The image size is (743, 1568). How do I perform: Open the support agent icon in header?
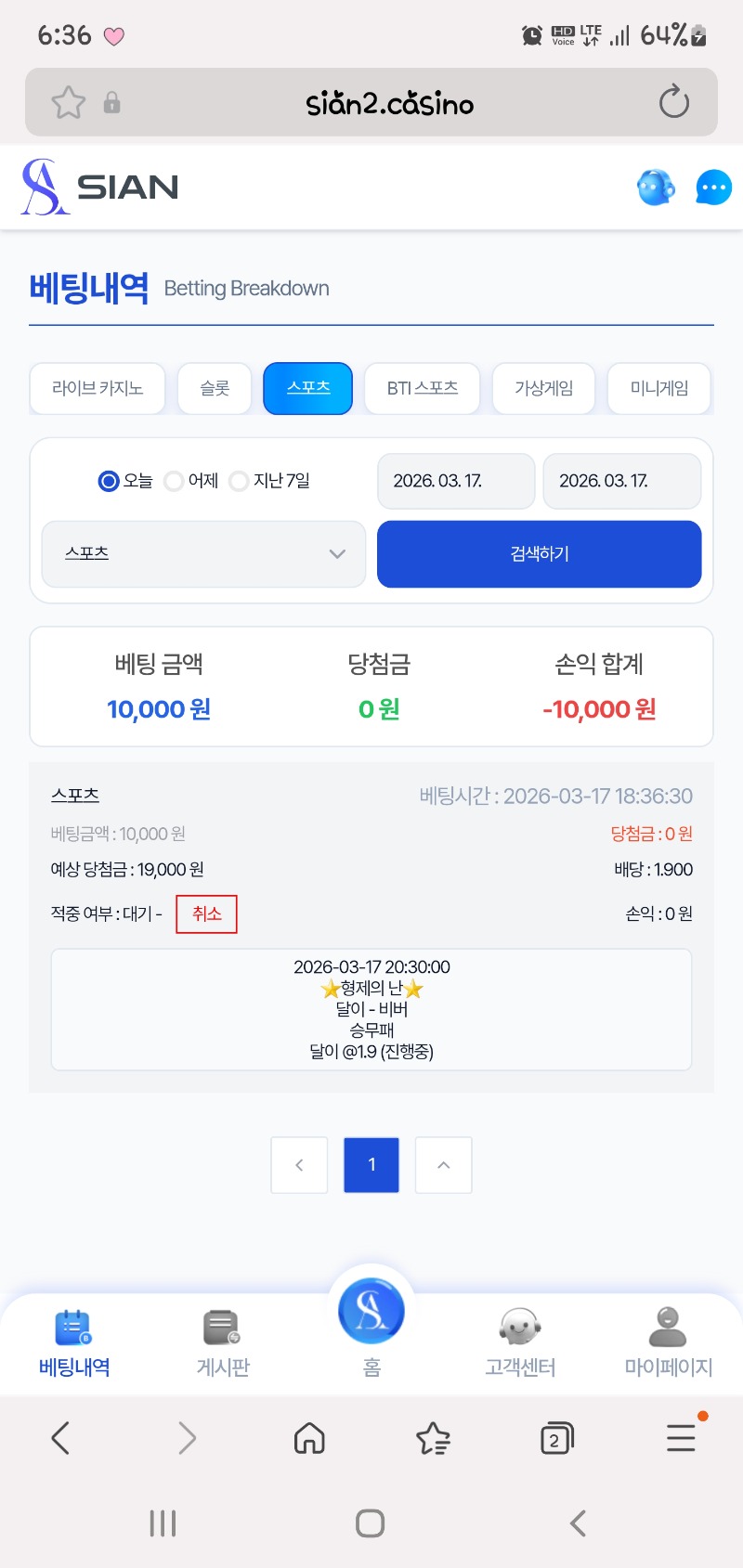coord(656,188)
